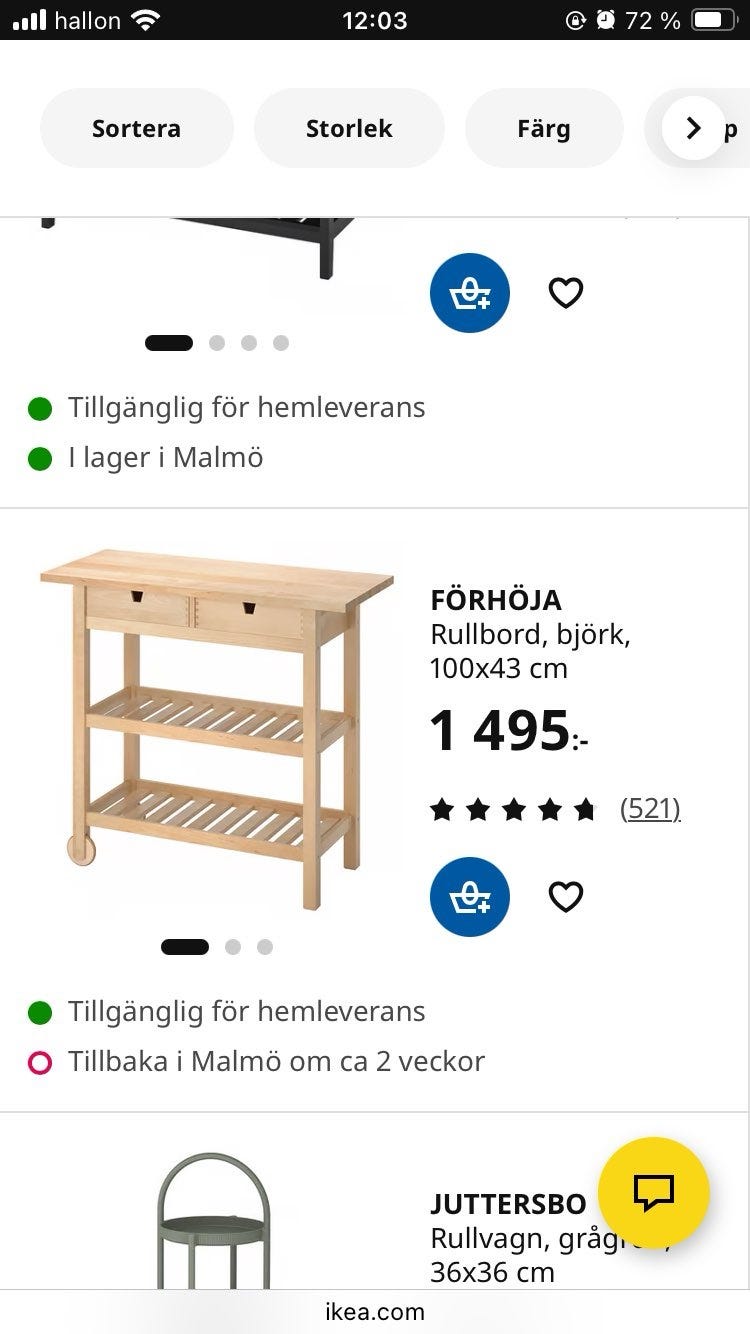
Task: Expand more filters with the right arrow chevron
Action: (692, 128)
